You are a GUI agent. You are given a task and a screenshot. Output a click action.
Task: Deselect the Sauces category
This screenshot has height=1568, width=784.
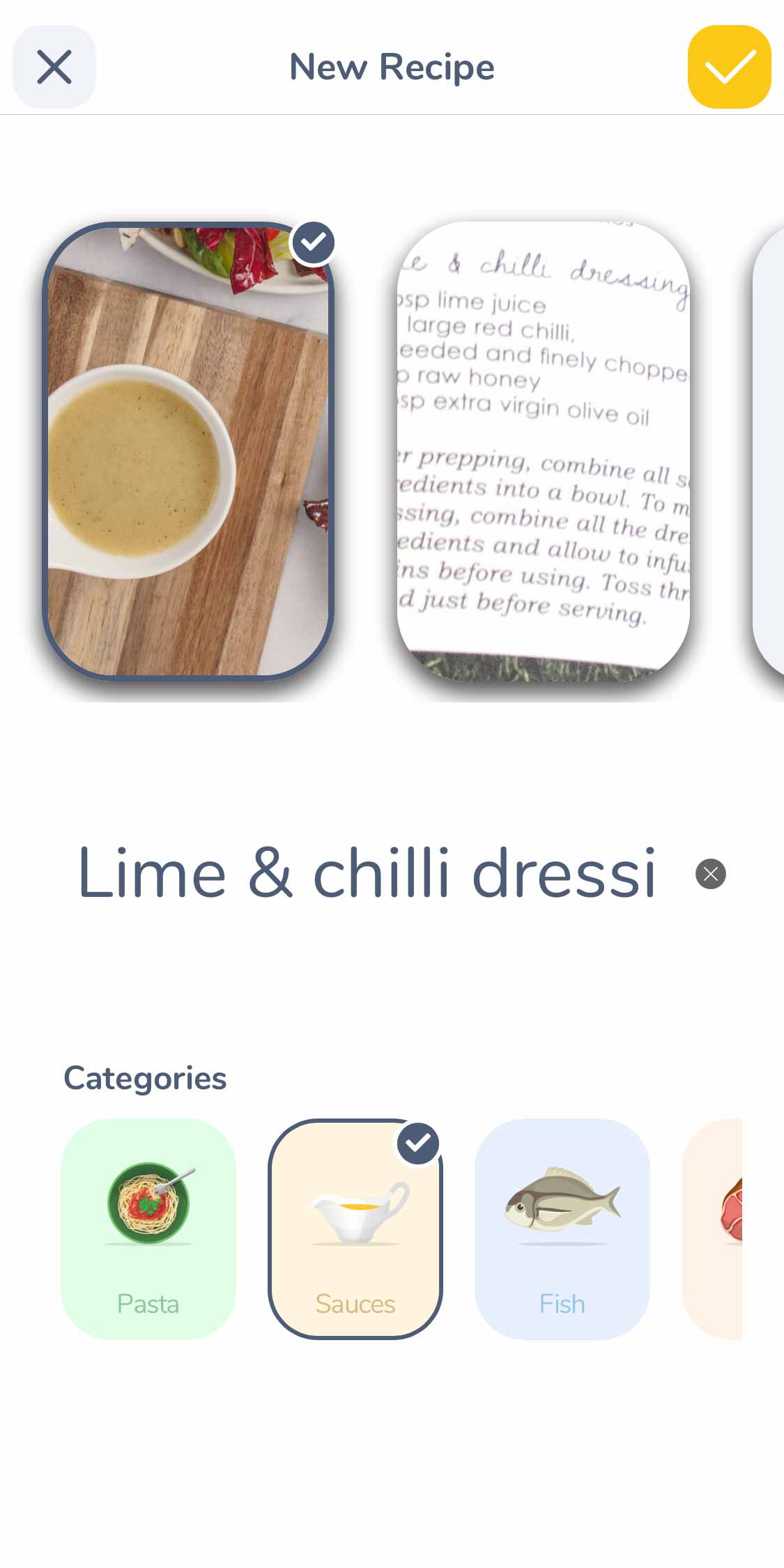355,1229
